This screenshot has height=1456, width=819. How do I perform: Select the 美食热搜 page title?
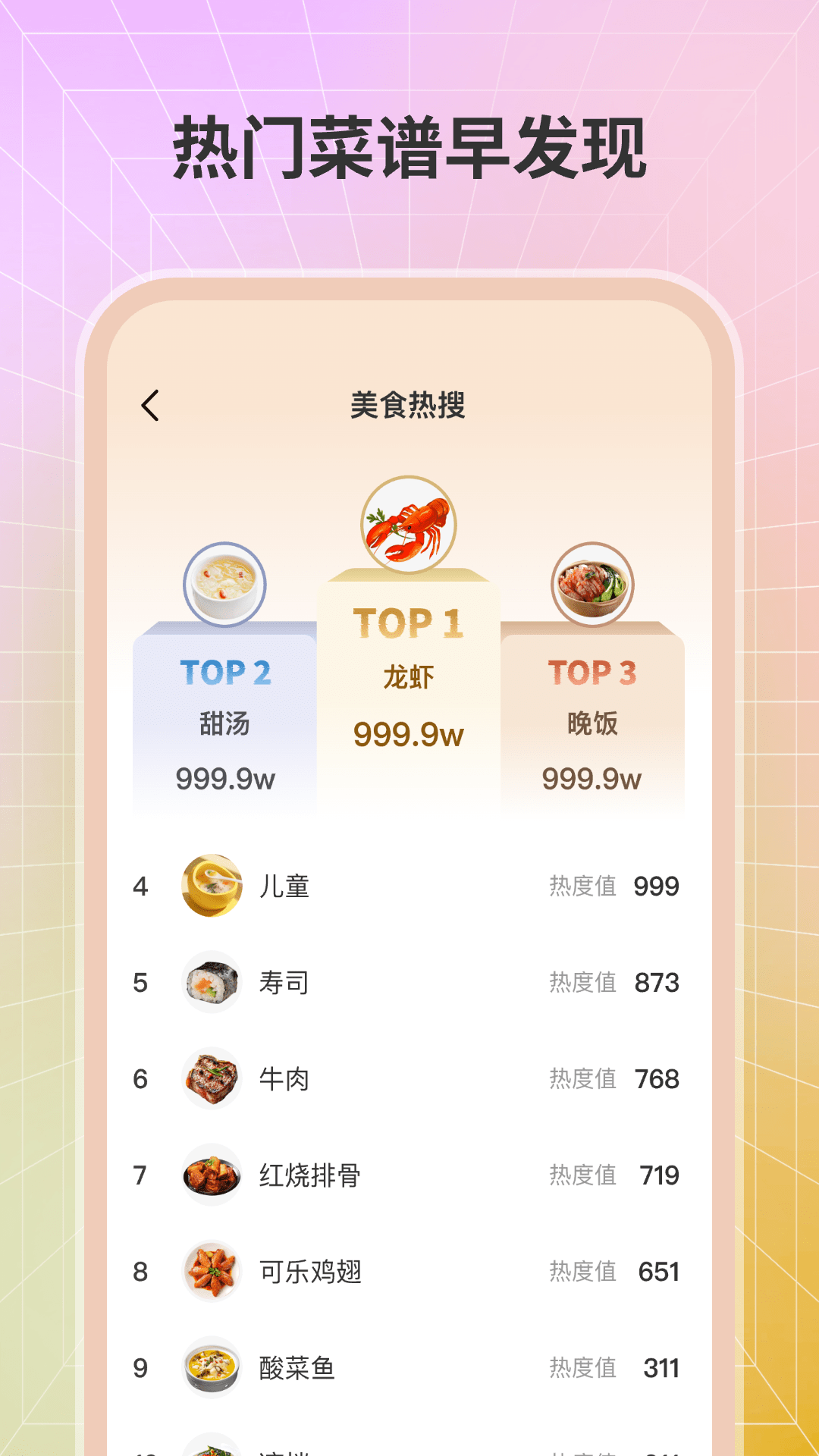tap(409, 404)
